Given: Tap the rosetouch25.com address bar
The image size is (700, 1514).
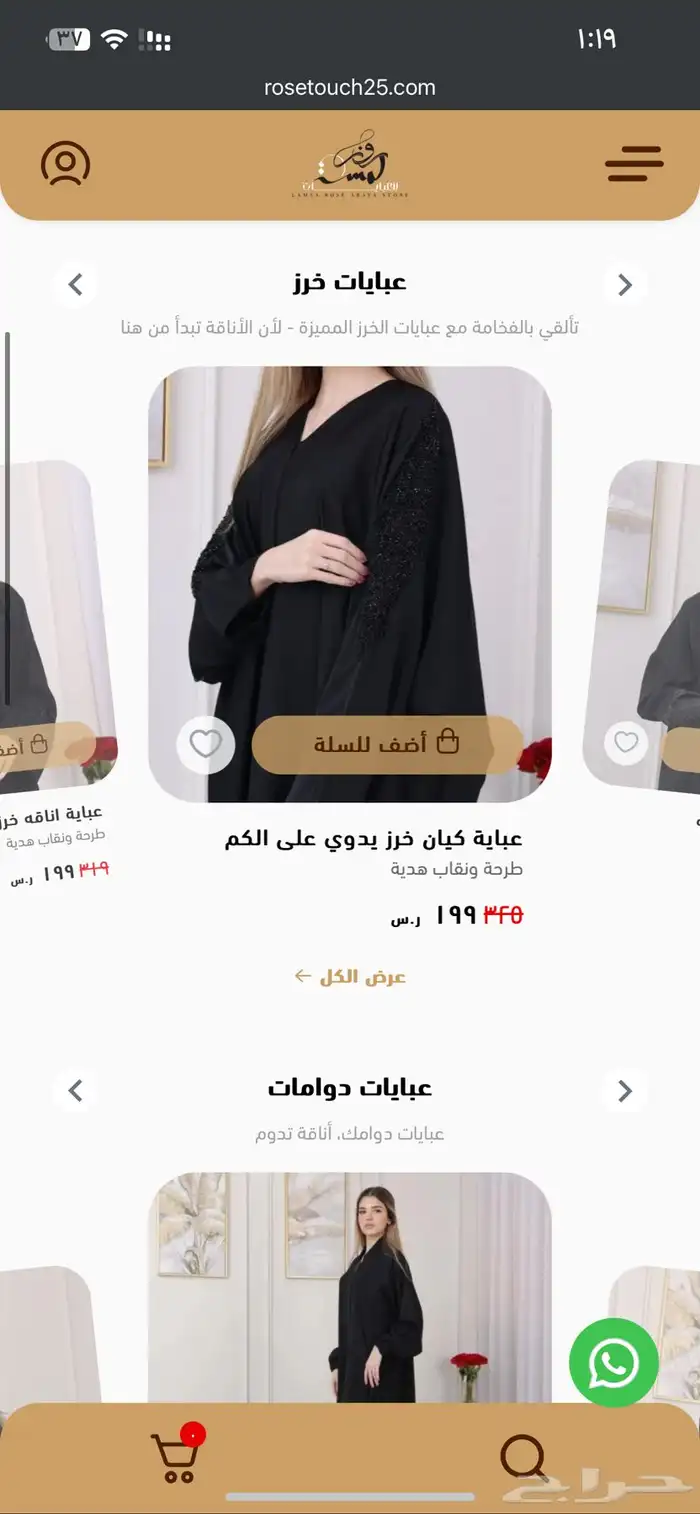Looking at the screenshot, I should (350, 88).
